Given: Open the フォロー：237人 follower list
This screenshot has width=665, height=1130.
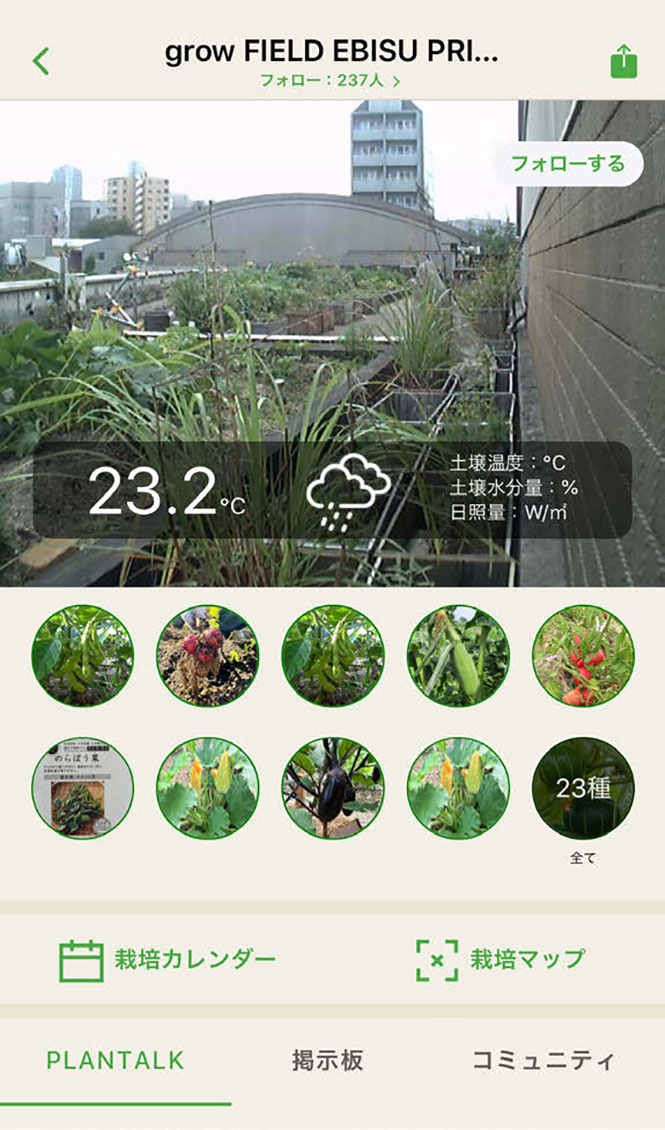Looking at the screenshot, I should tap(330, 81).
